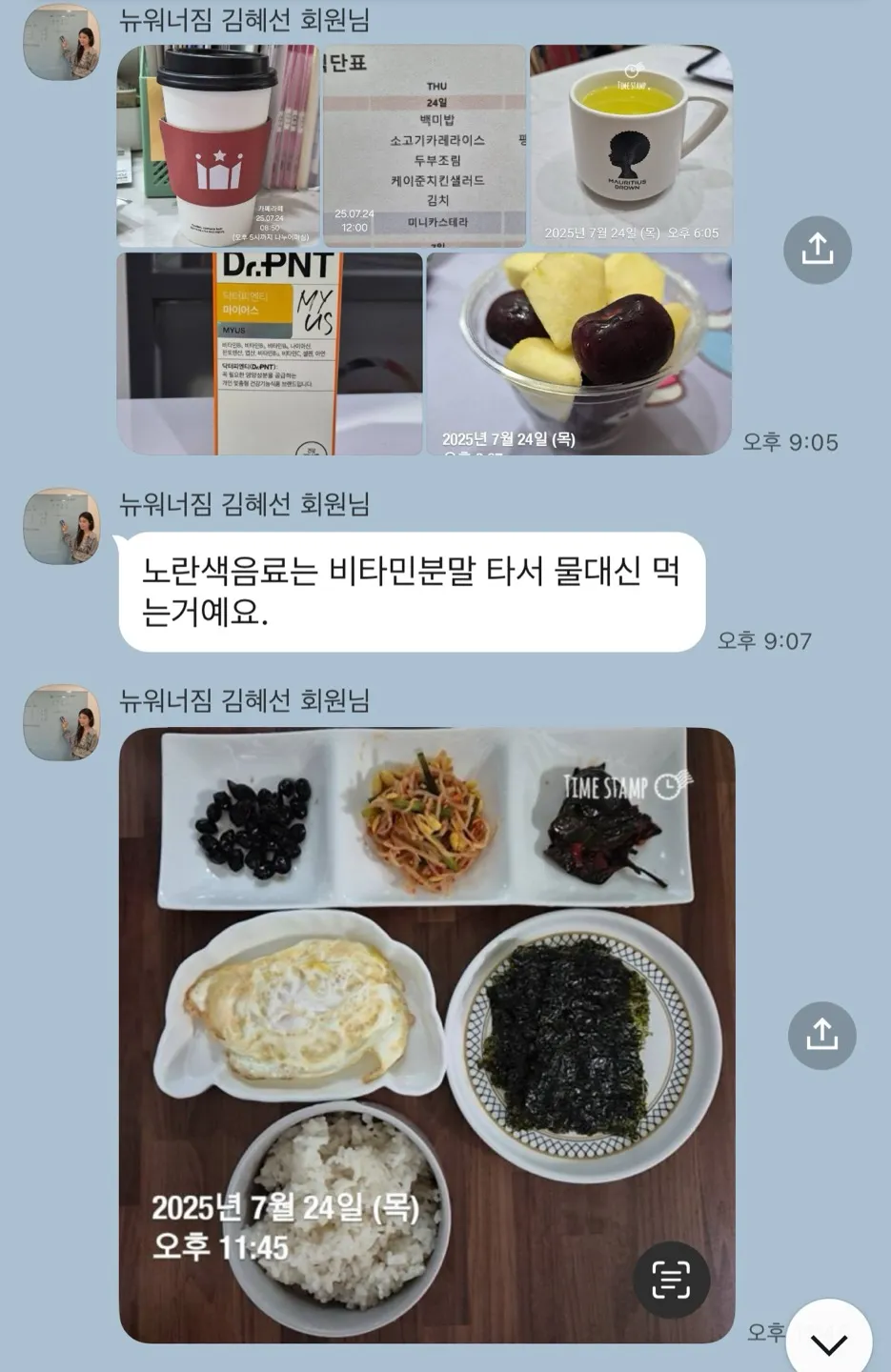Open sender's profile picture above the vitamin message
891x1372 pixels.
tap(61, 527)
